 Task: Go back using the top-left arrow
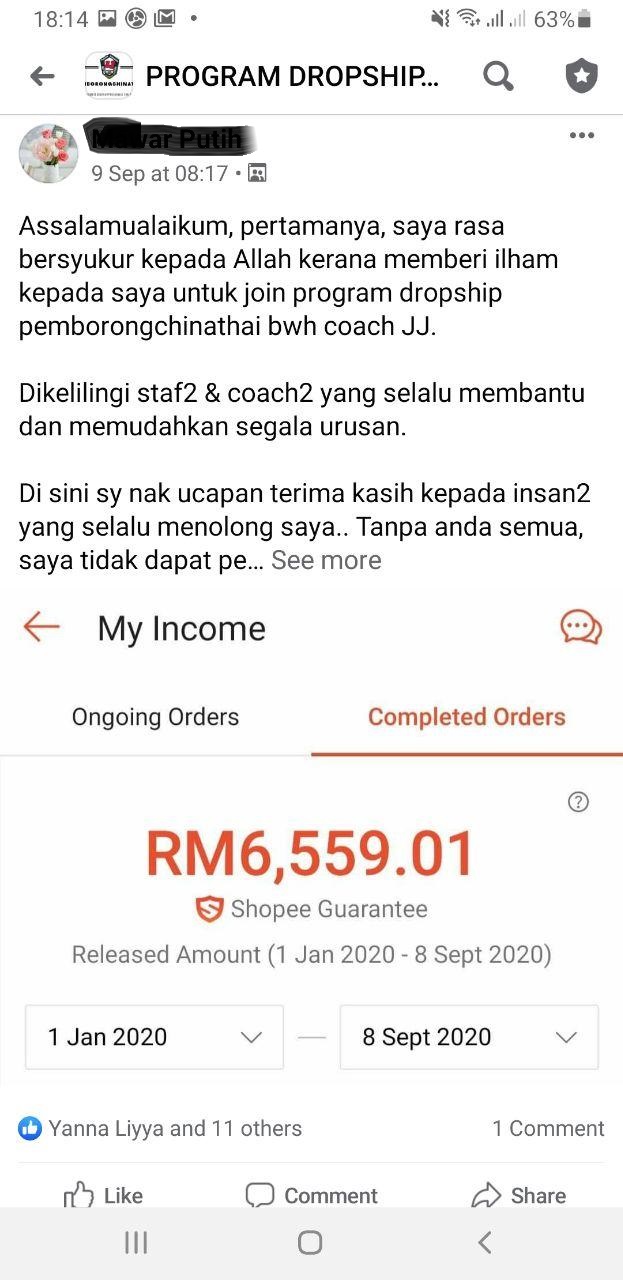(42, 76)
